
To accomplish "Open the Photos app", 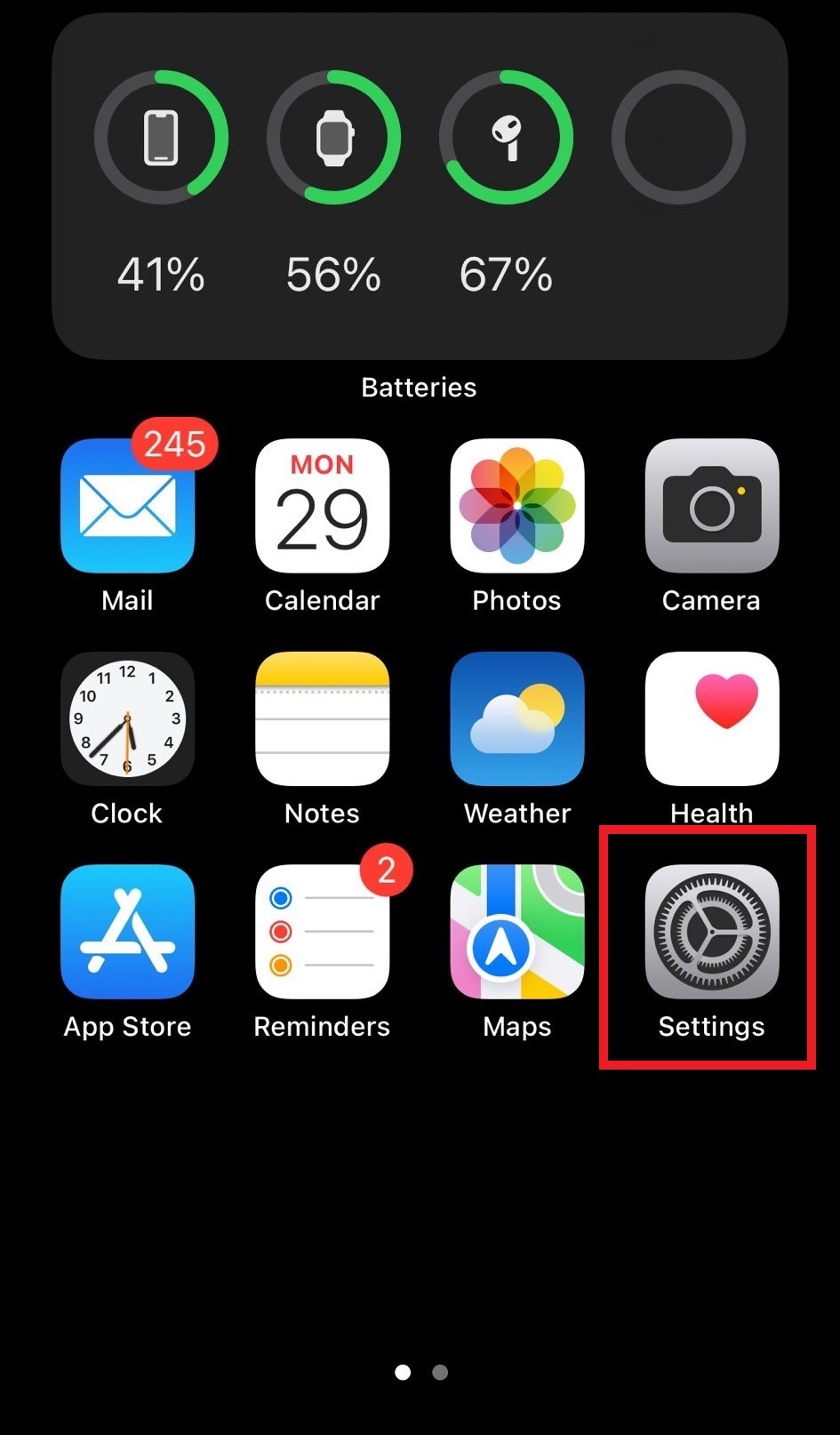I will click(516, 507).
